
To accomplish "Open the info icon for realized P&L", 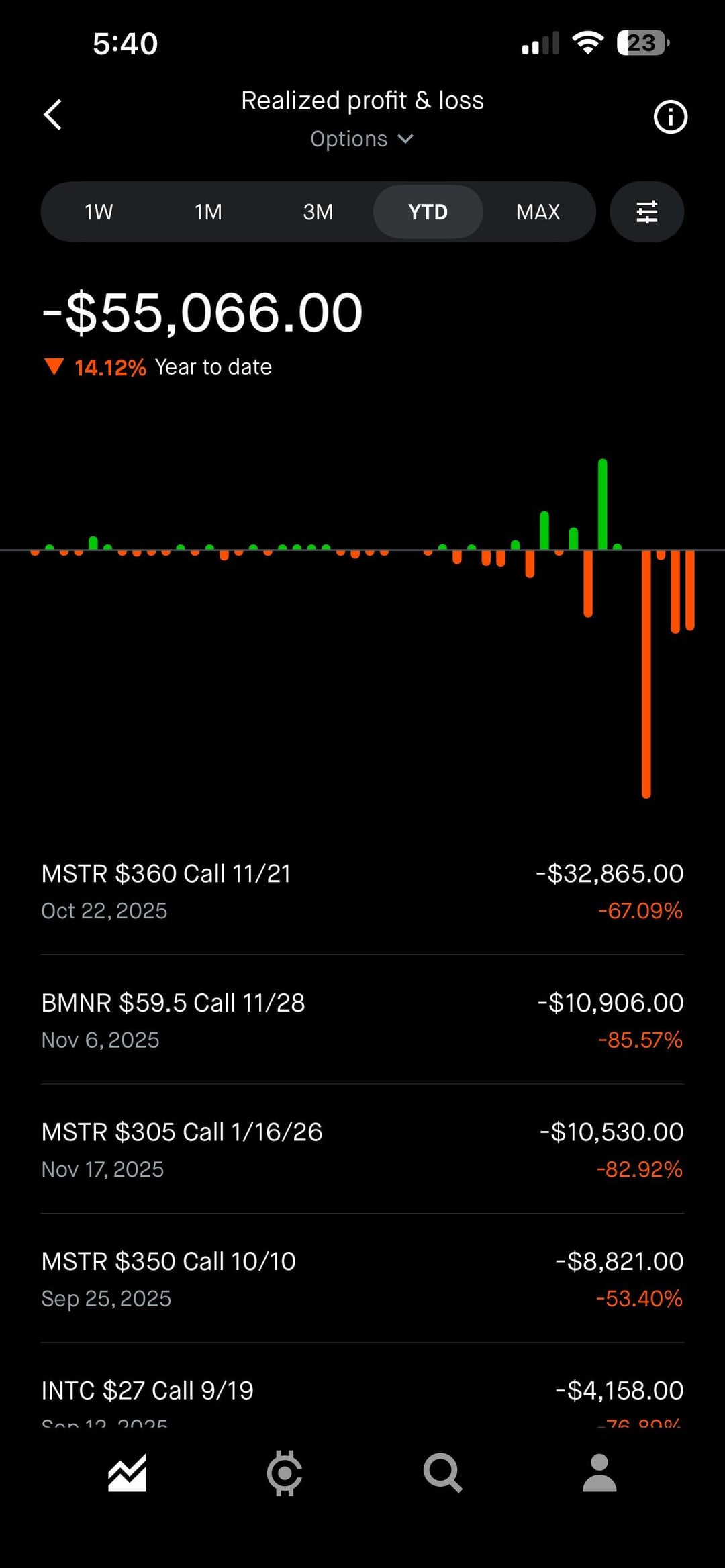I will (x=670, y=117).
